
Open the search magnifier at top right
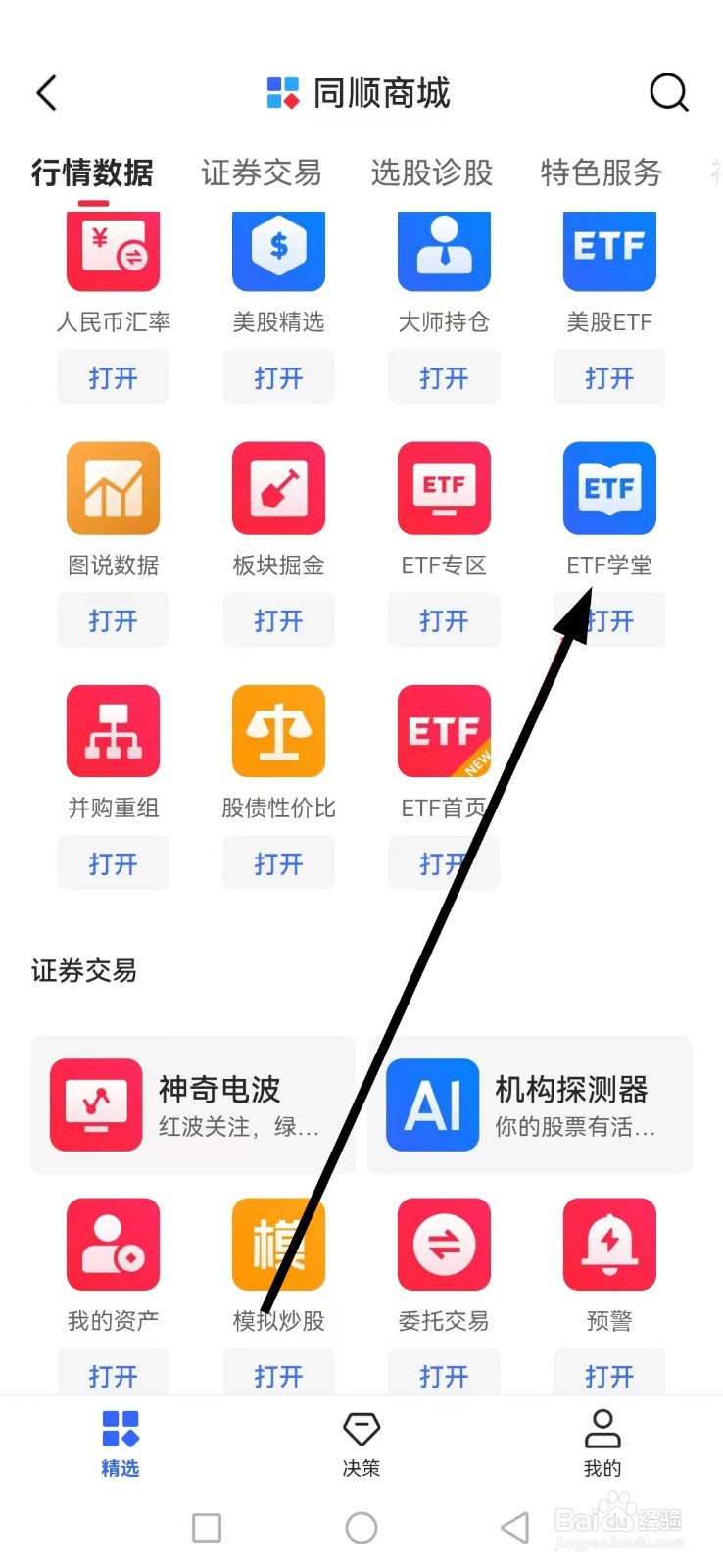coord(669,93)
